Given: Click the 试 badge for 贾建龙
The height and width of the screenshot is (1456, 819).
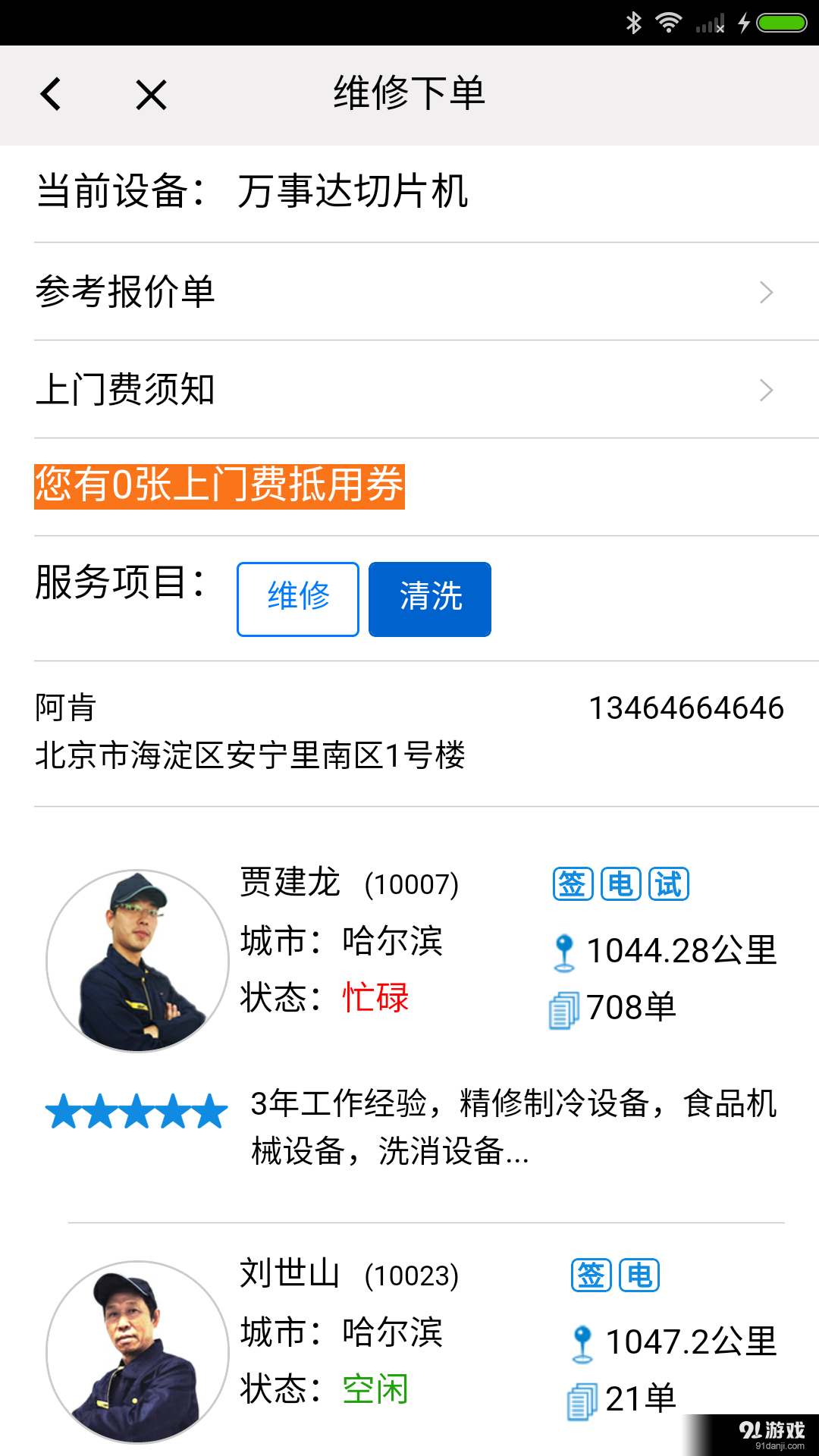Looking at the screenshot, I should (x=670, y=883).
